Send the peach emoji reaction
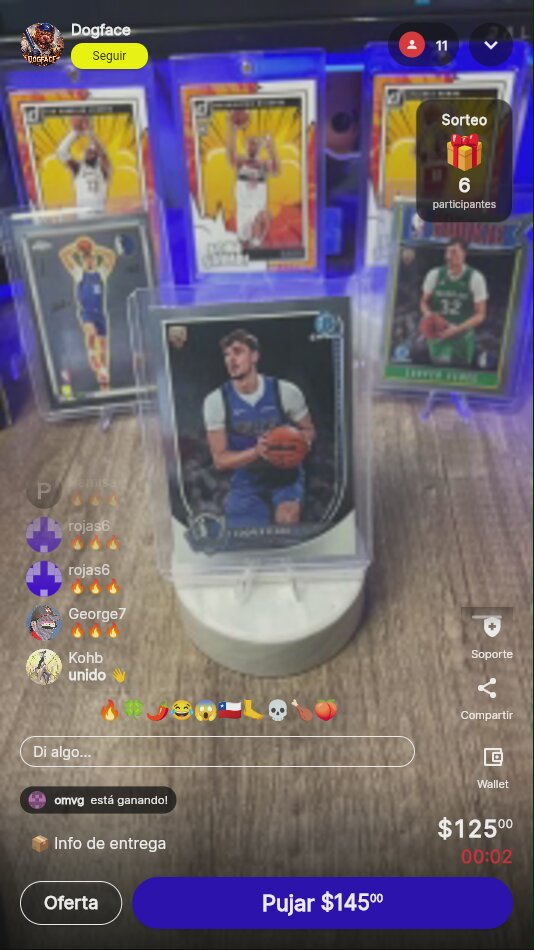 (x=325, y=710)
